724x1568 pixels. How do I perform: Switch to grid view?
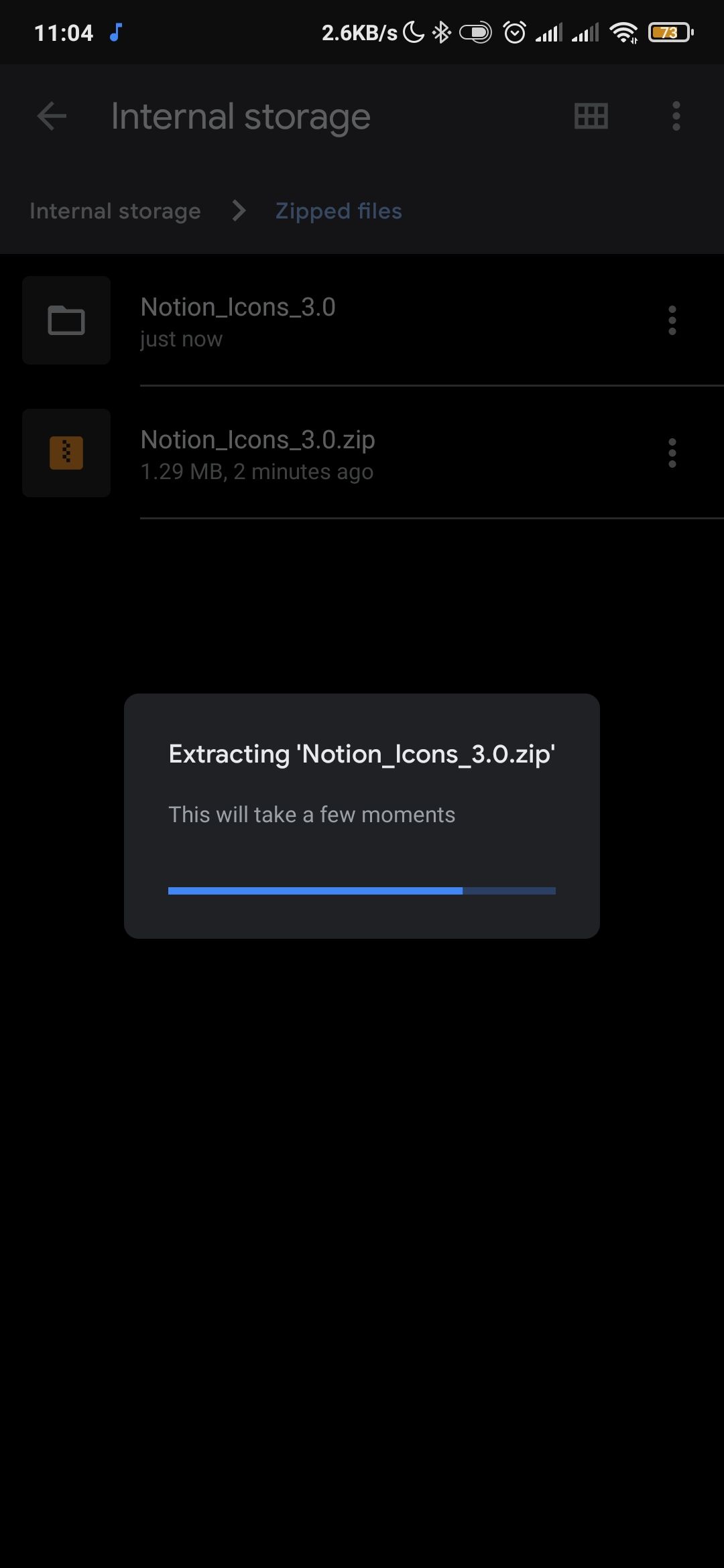(x=591, y=117)
